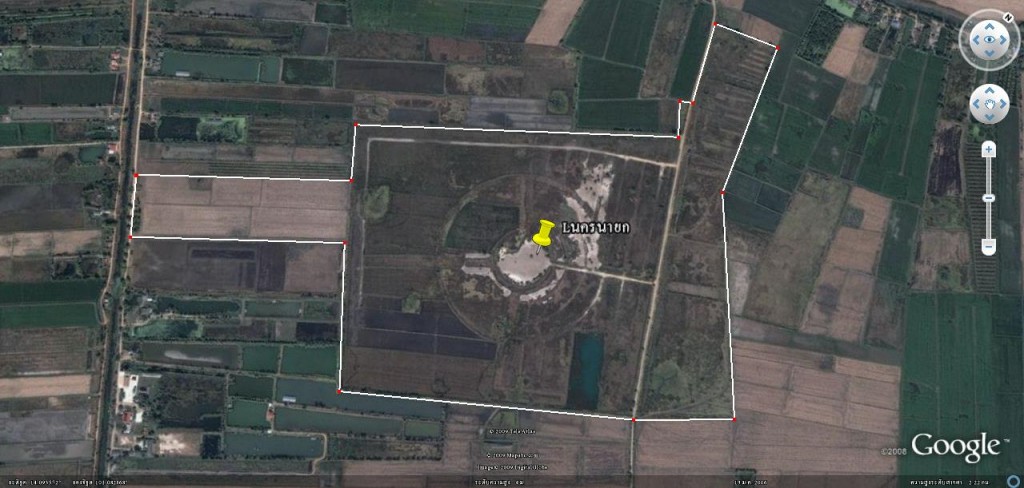This screenshot has height=488, width=1024.
Task: Move the map up with the hand control
Action: coord(989,91)
